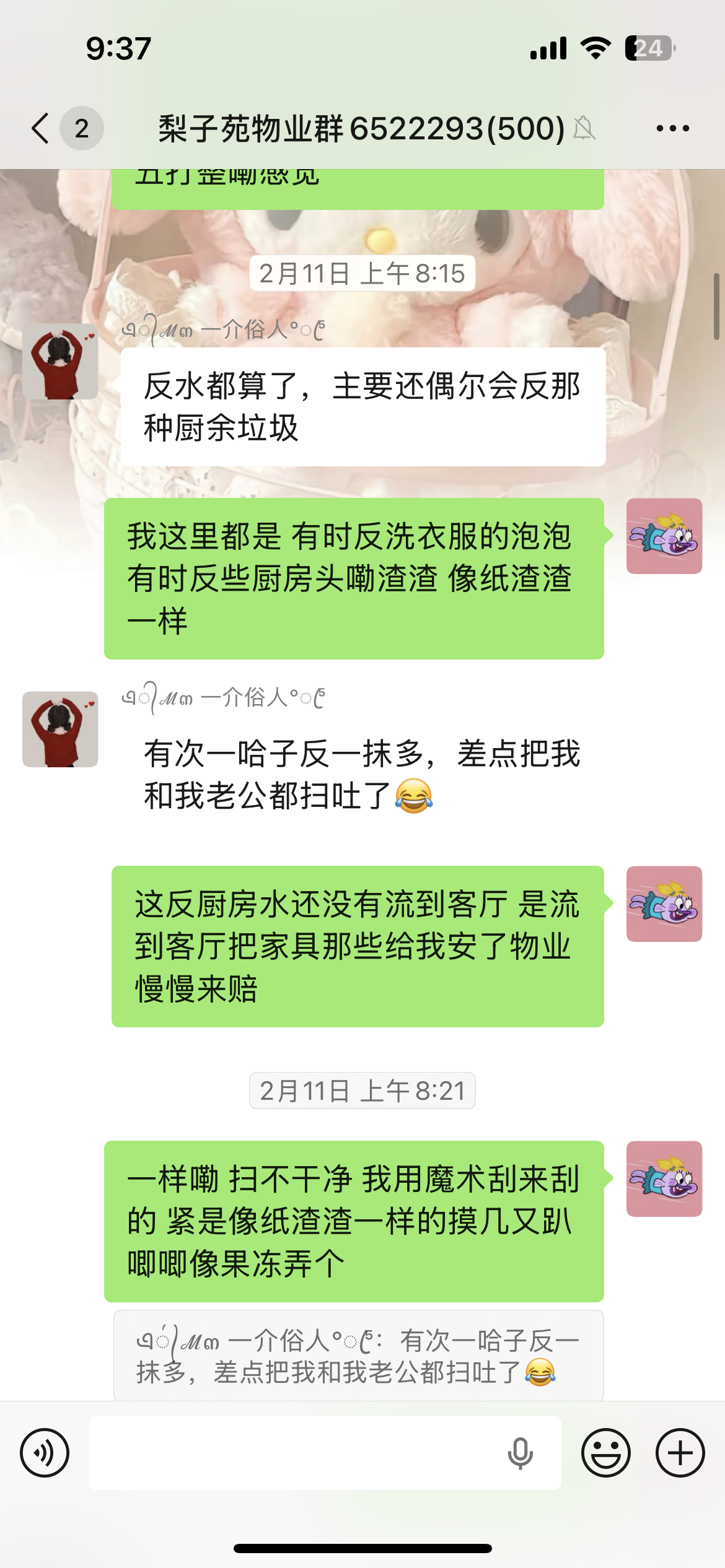Open the plus attachments menu
The width and height of the screenshot is (725, 1568).
(x=680, y=1453)
